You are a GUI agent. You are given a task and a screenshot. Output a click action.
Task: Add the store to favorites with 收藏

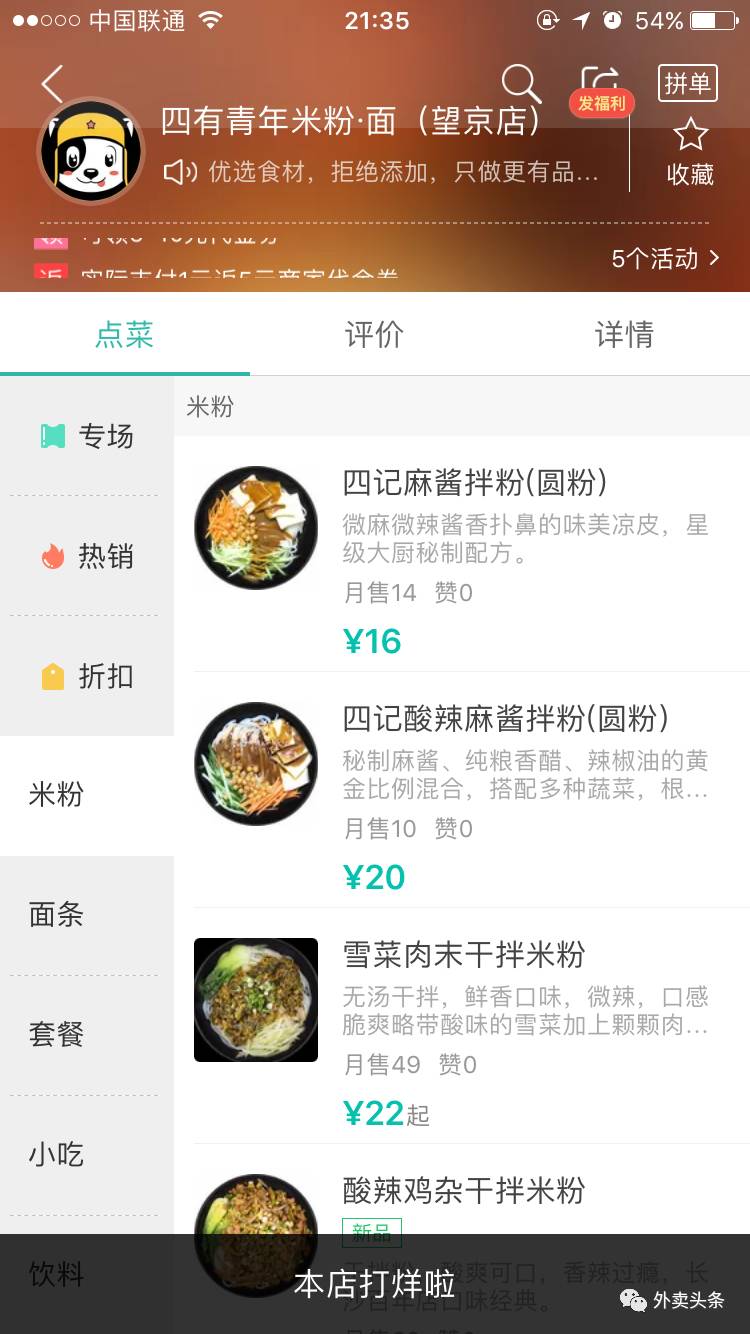(690, 152)
